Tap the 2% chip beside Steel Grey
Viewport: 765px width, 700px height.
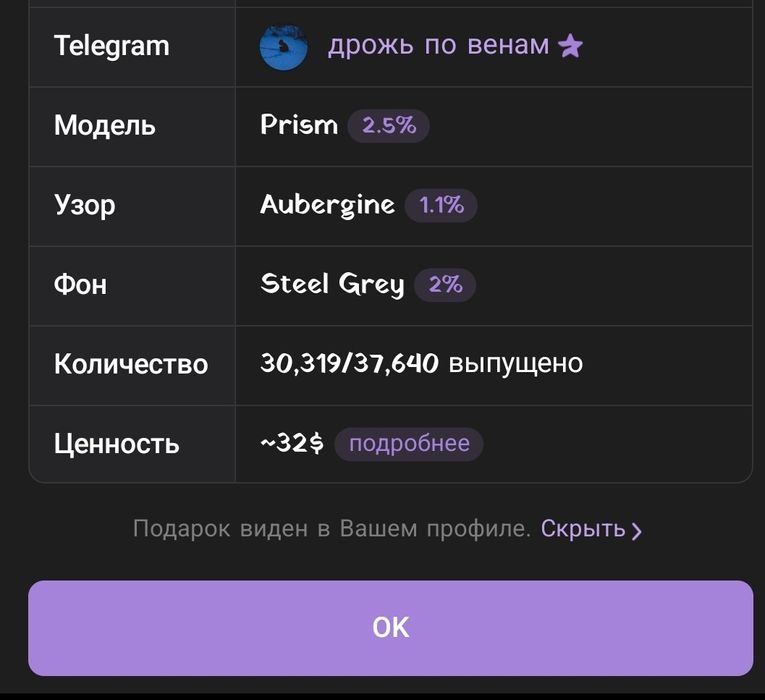445,285
